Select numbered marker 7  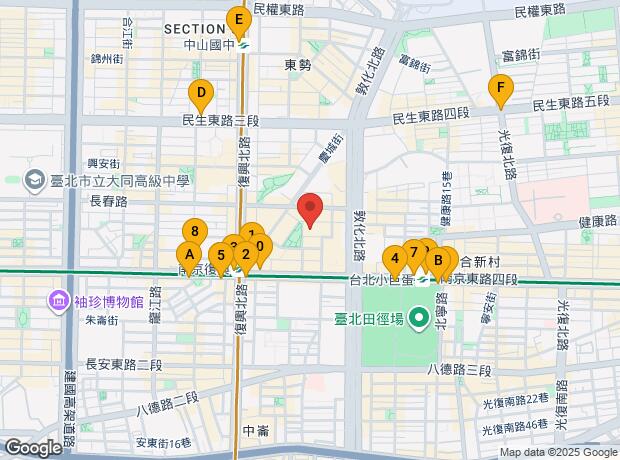[413, 251]
